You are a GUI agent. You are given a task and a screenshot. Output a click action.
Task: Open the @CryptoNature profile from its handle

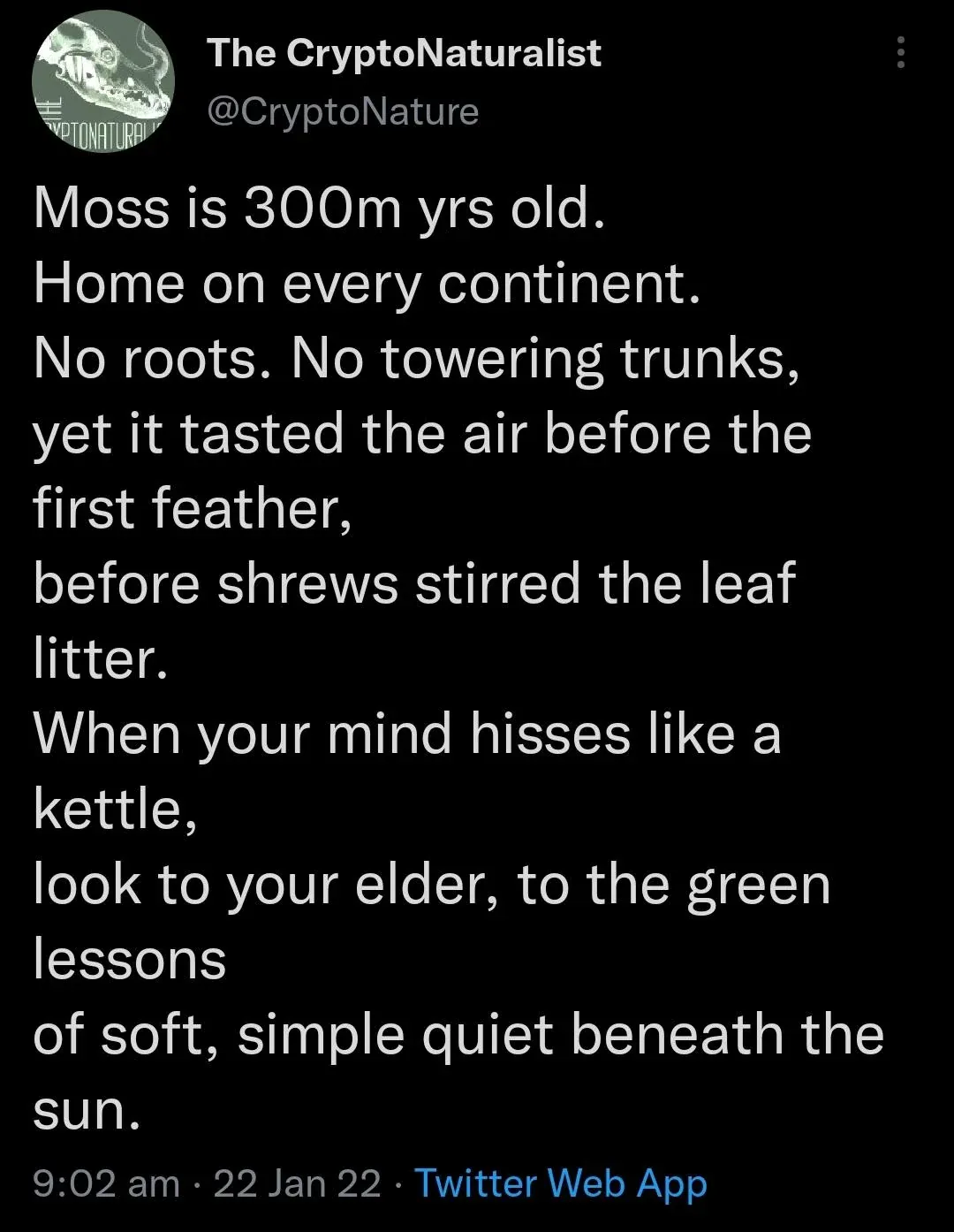coord(343,112)
